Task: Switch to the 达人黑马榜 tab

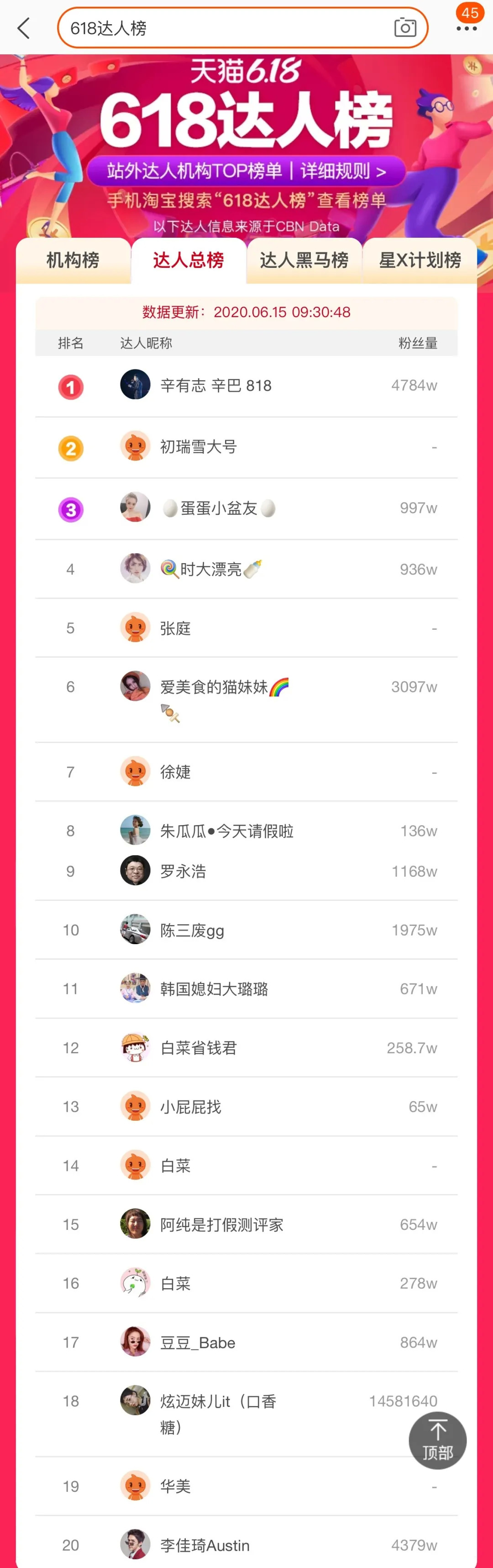Action: (304, 260)
